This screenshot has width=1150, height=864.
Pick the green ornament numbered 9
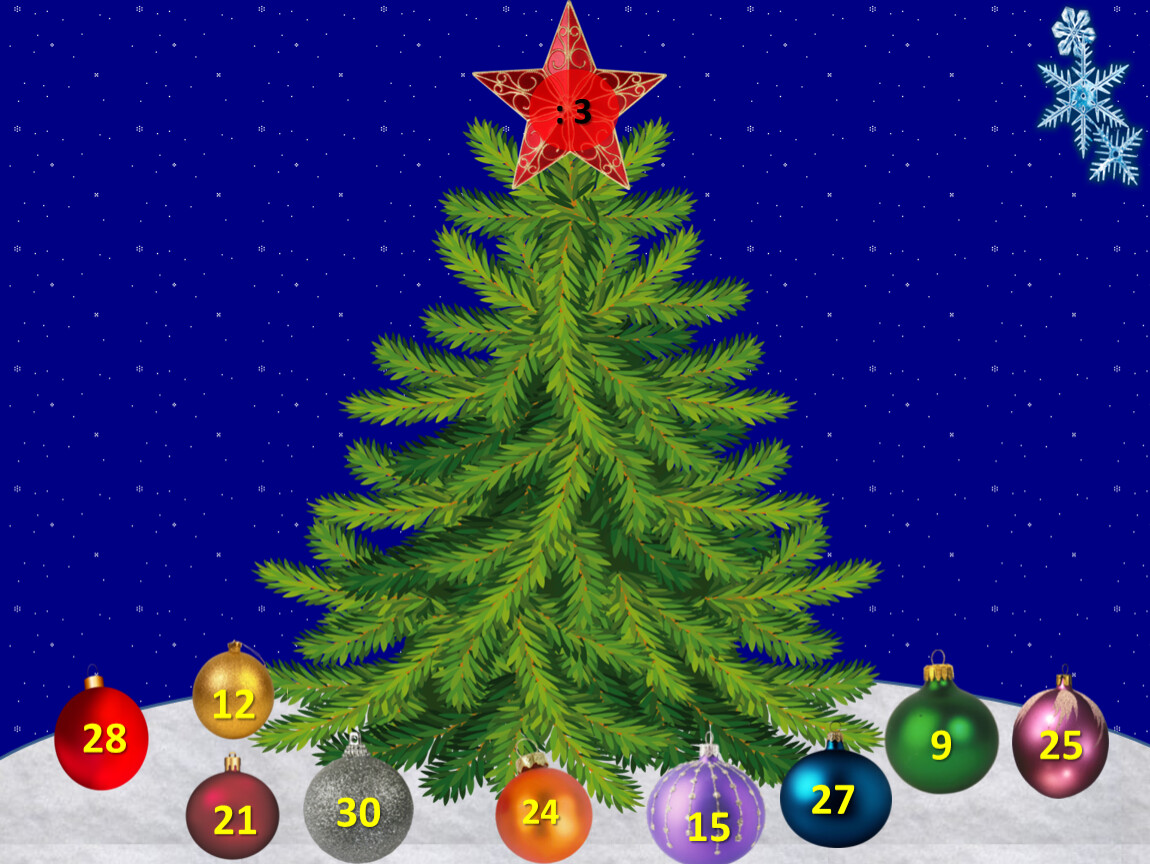(x=941, y=737)
